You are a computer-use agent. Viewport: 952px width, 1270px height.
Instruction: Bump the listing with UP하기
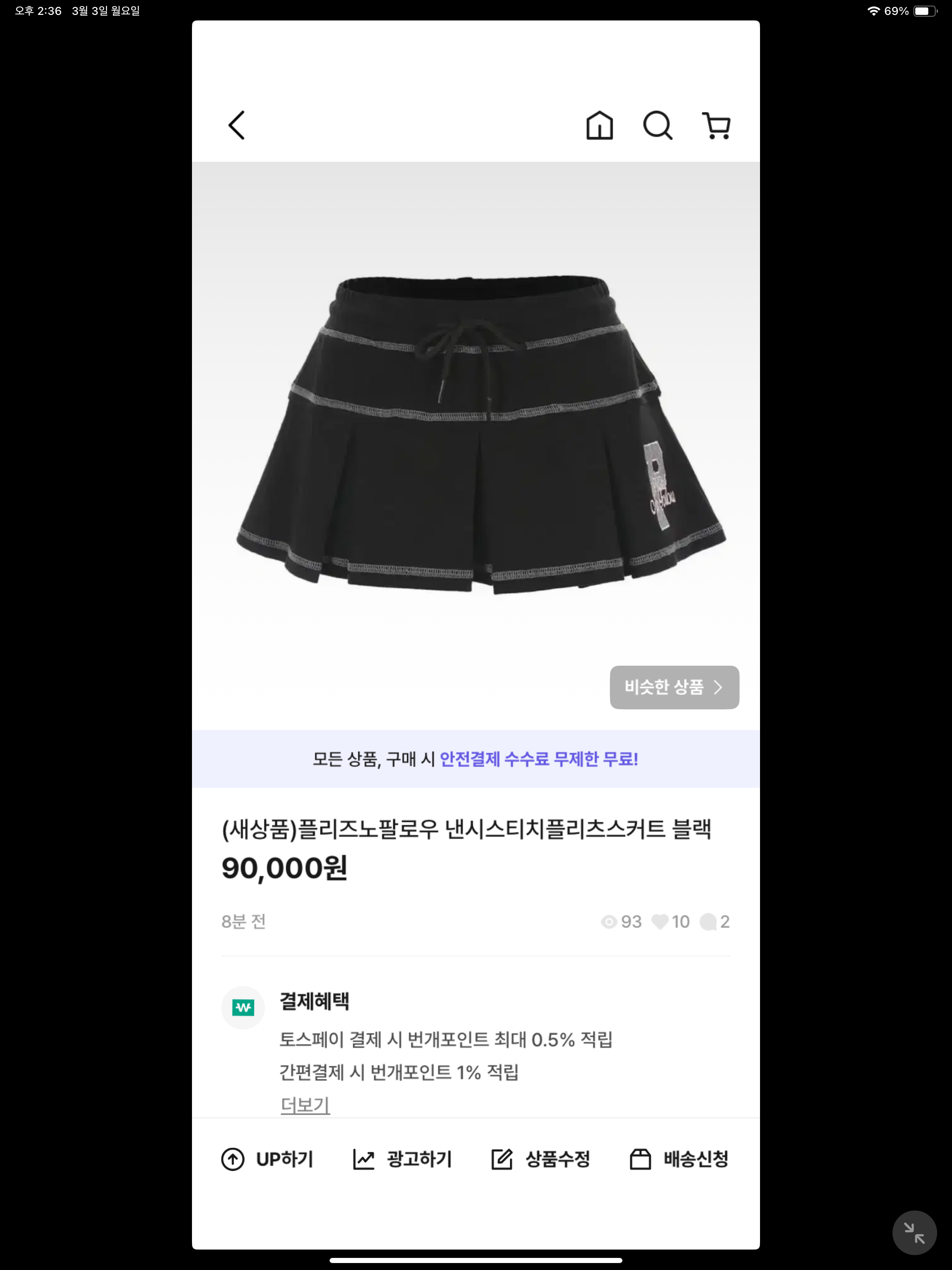point(268,1159)
